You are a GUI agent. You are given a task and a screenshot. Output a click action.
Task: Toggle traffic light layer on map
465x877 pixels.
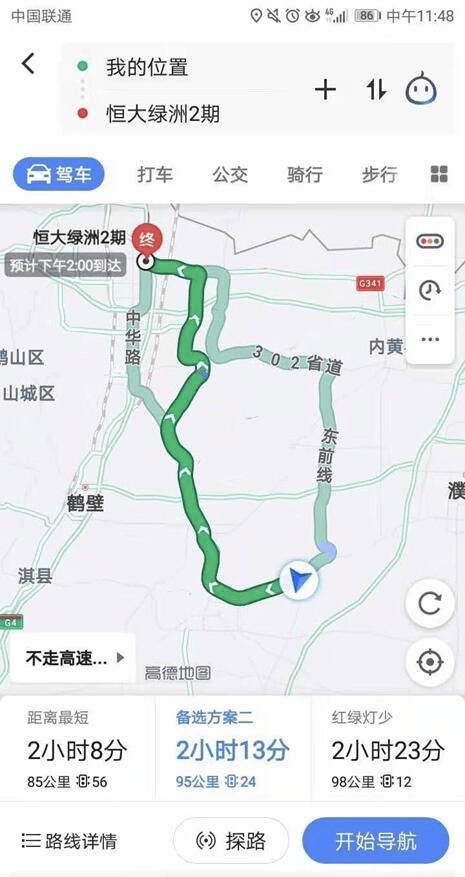(430, 242)
